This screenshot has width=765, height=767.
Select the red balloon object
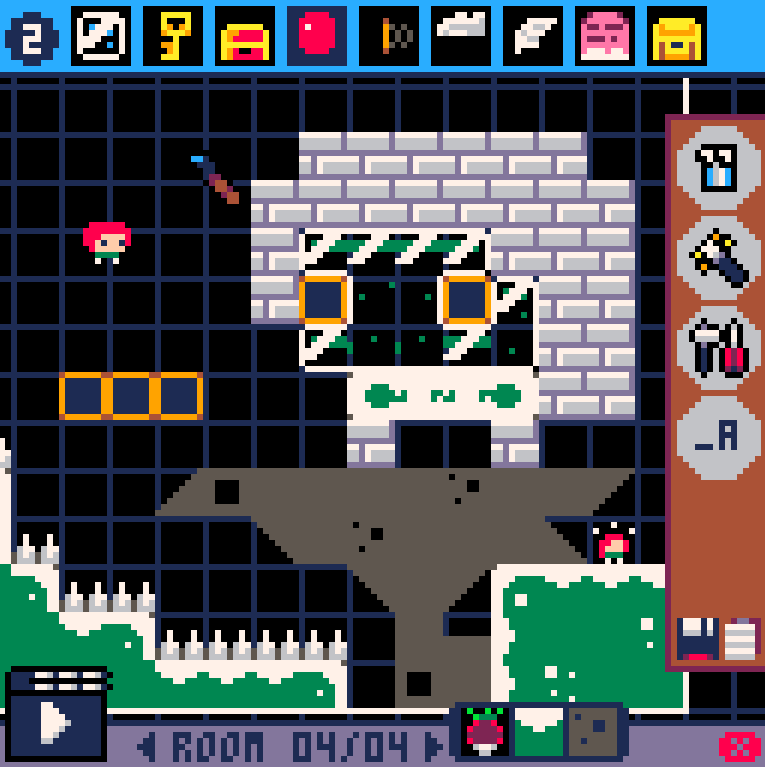pyautogui.click(x=317, y=36)
